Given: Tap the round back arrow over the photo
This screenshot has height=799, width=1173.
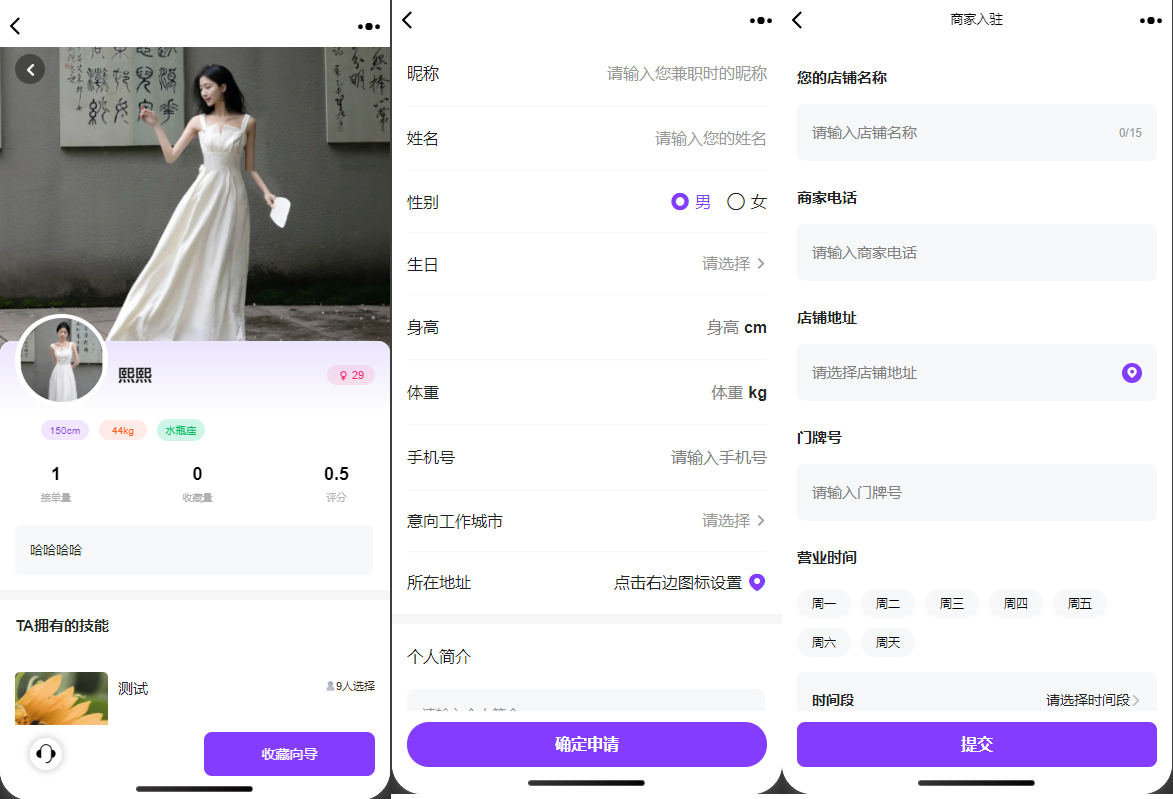Looking at the screenshot, I should pyautogui.click(x=30, y=69).
